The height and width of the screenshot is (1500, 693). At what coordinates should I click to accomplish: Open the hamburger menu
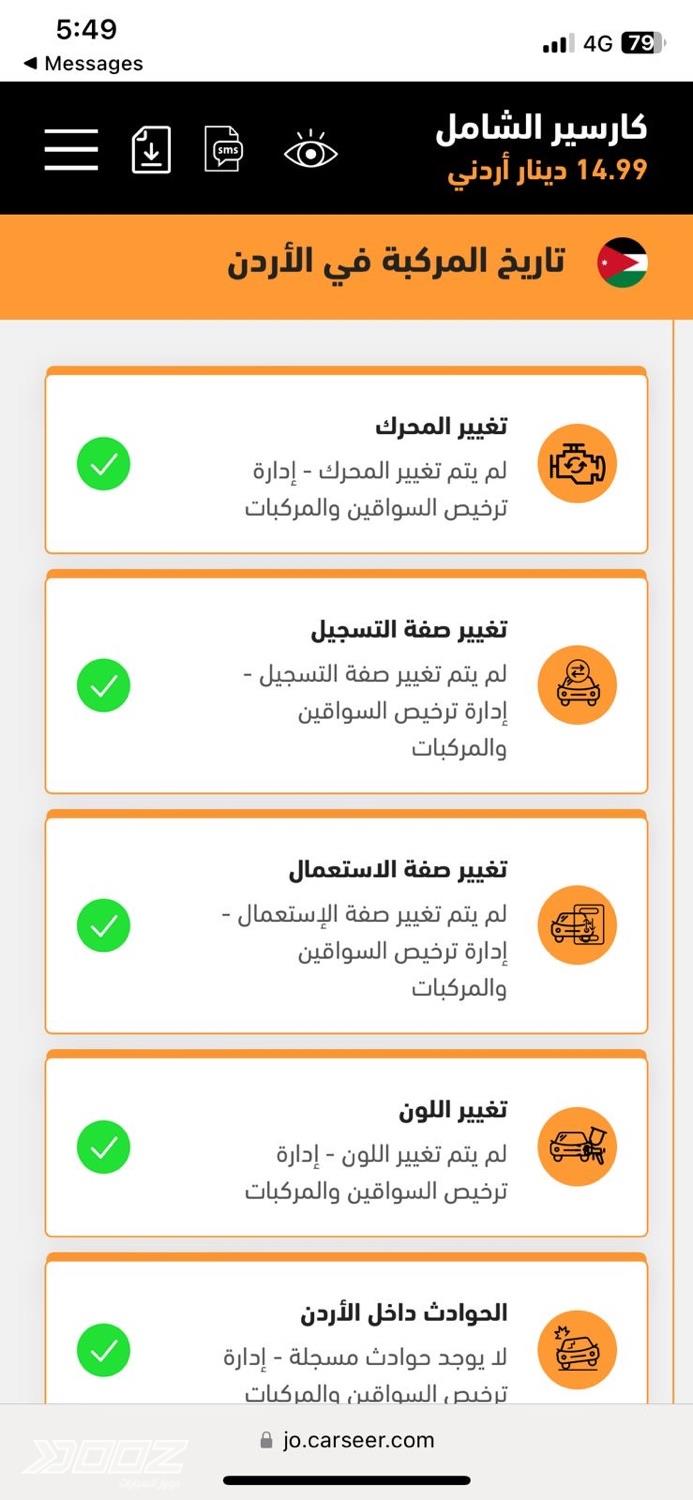click(71, 150)
